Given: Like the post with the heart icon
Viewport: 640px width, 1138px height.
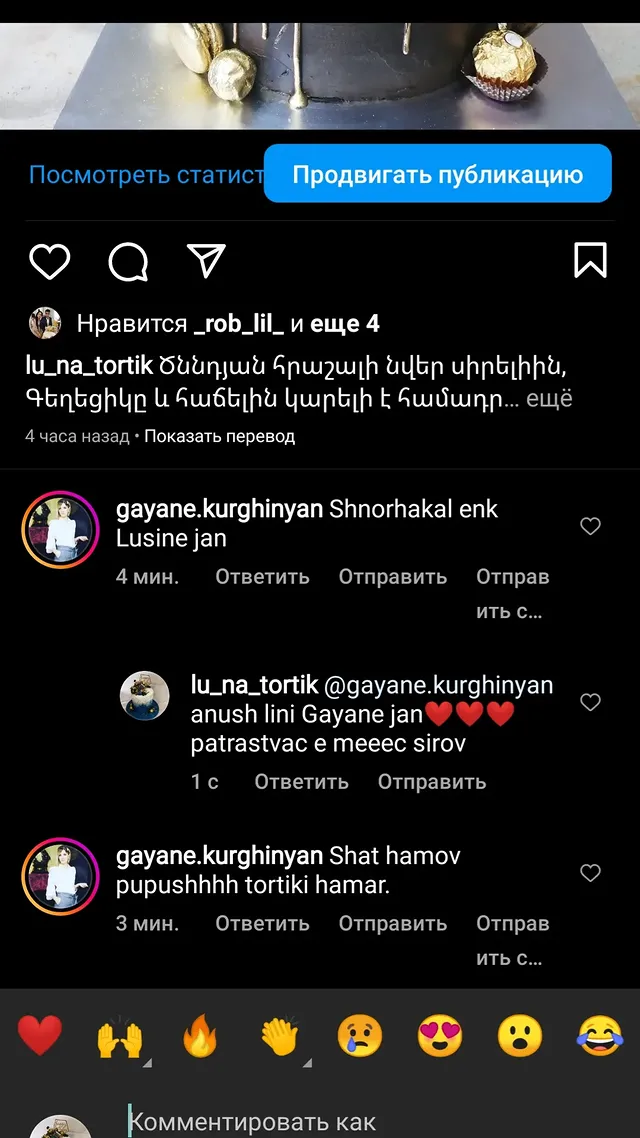Looking at the screenshot, I should pyautogui.click(x=49, y=261).
